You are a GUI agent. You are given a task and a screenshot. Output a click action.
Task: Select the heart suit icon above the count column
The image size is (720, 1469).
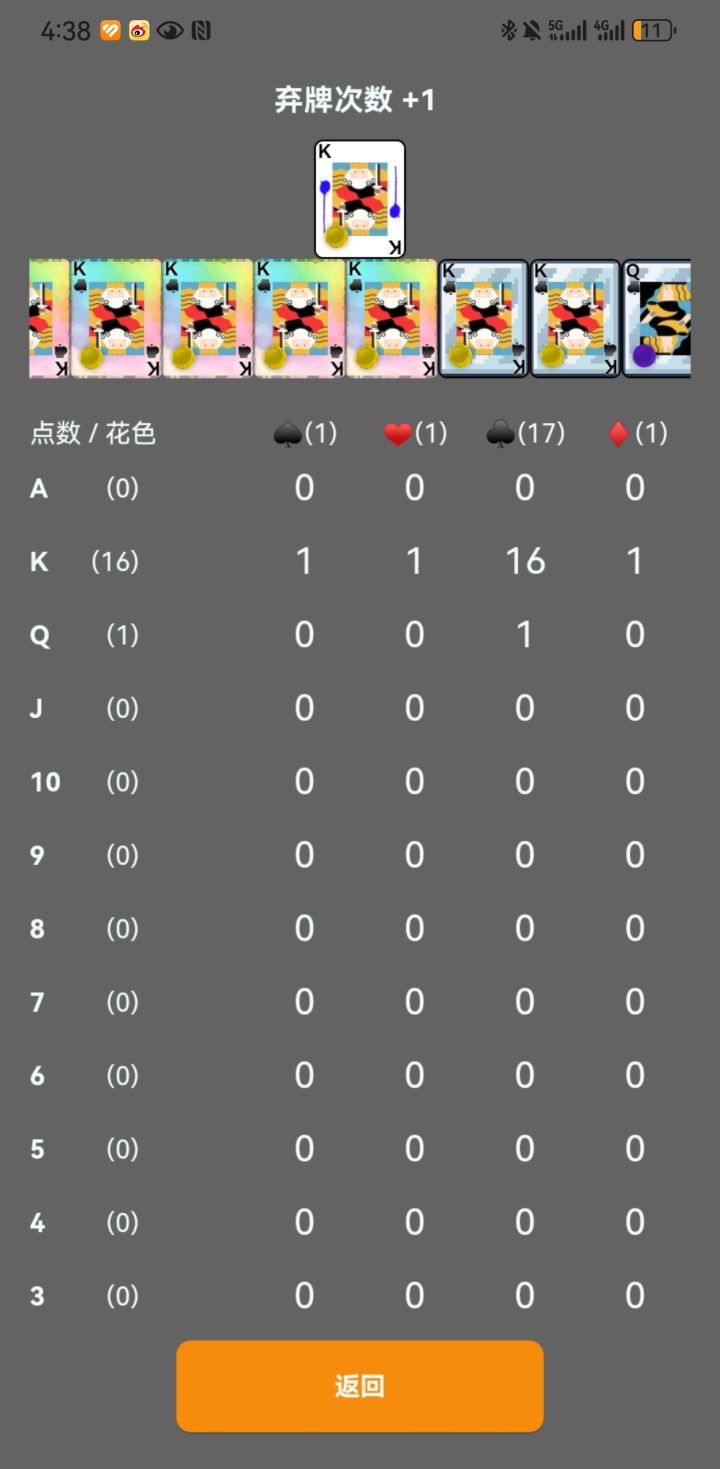[399, 433]
